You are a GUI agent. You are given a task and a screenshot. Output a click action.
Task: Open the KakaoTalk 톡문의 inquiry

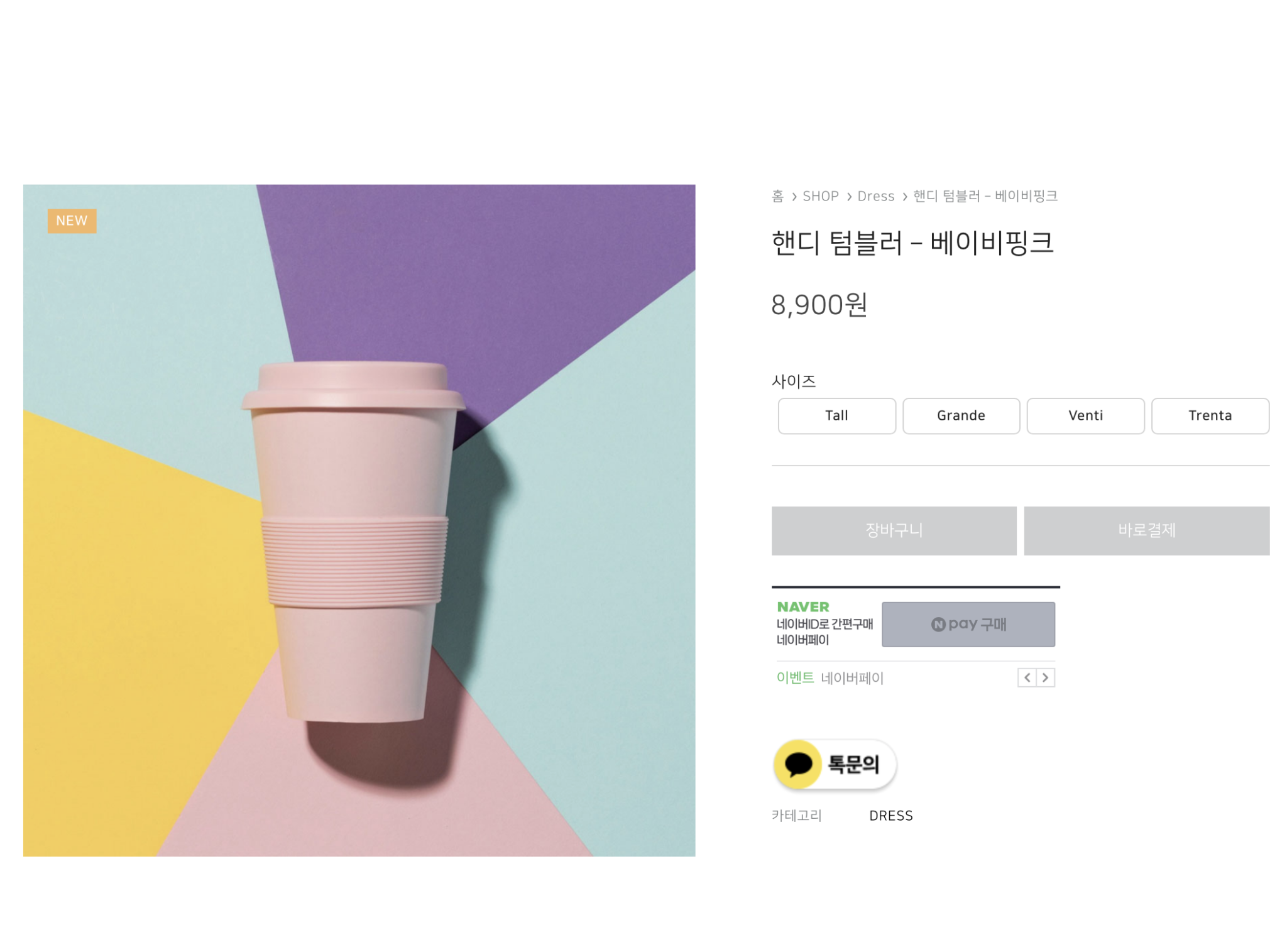[835, 764]
